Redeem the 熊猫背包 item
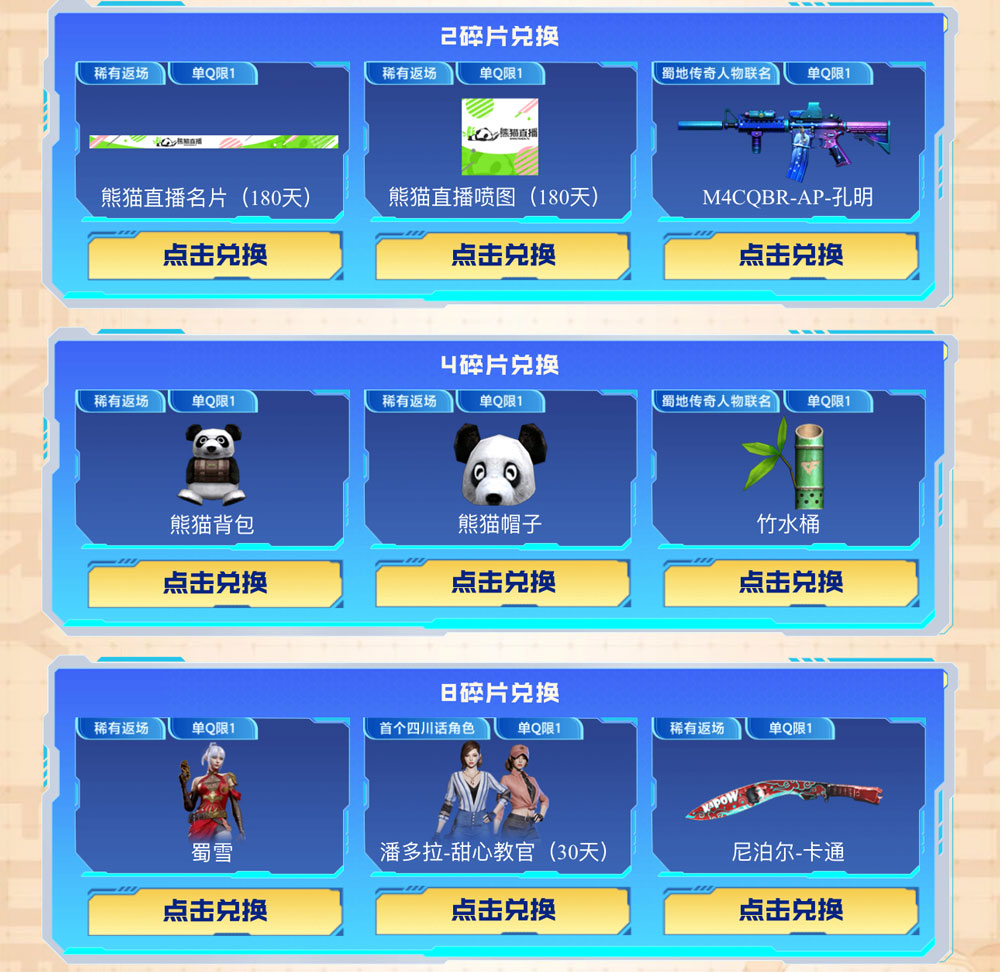This screenshot has height=972, width=1000. coord(214,583)
